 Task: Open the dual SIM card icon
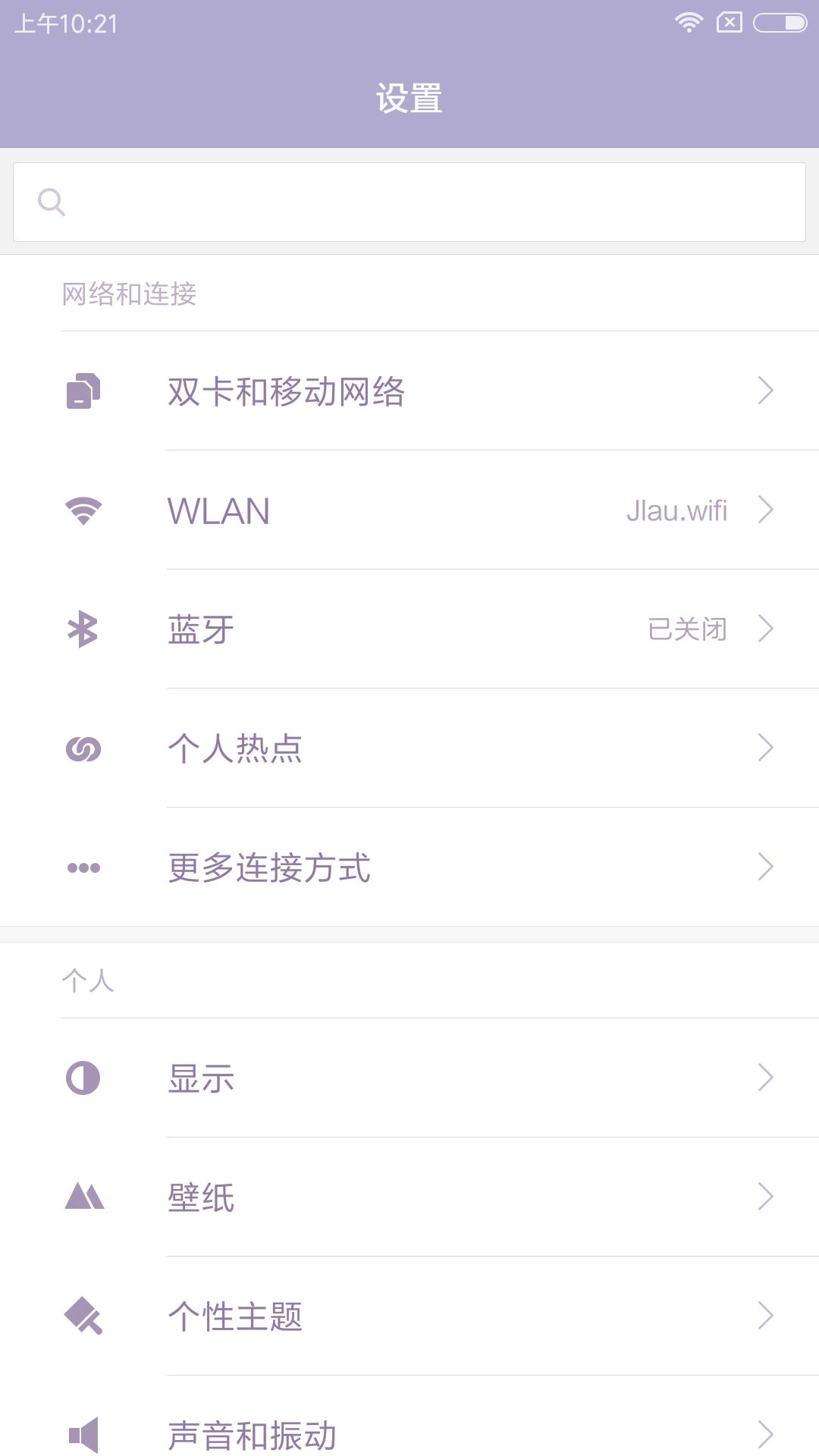tap(84, 391)
